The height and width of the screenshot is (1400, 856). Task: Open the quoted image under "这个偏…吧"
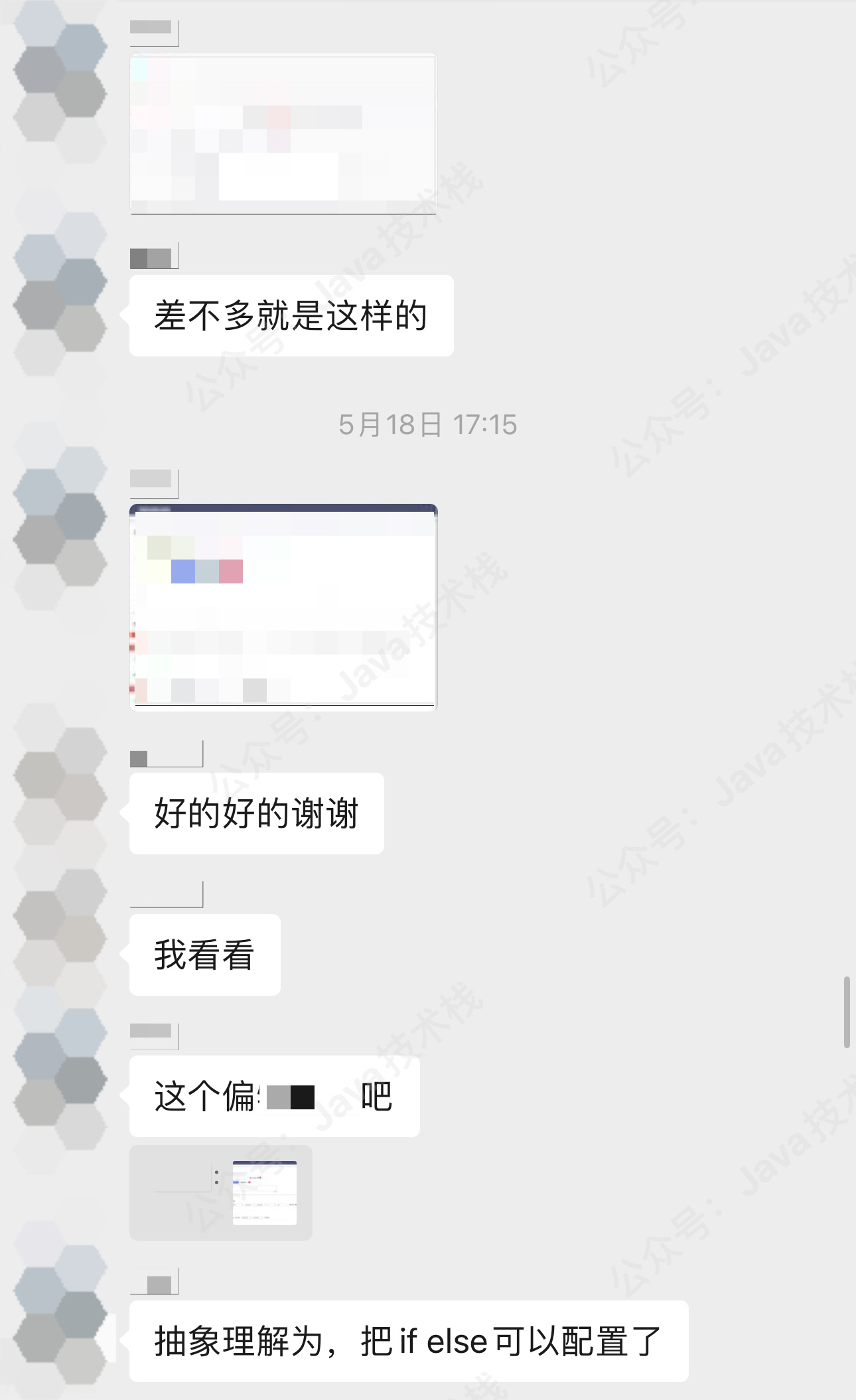[x=263, y=1193]
